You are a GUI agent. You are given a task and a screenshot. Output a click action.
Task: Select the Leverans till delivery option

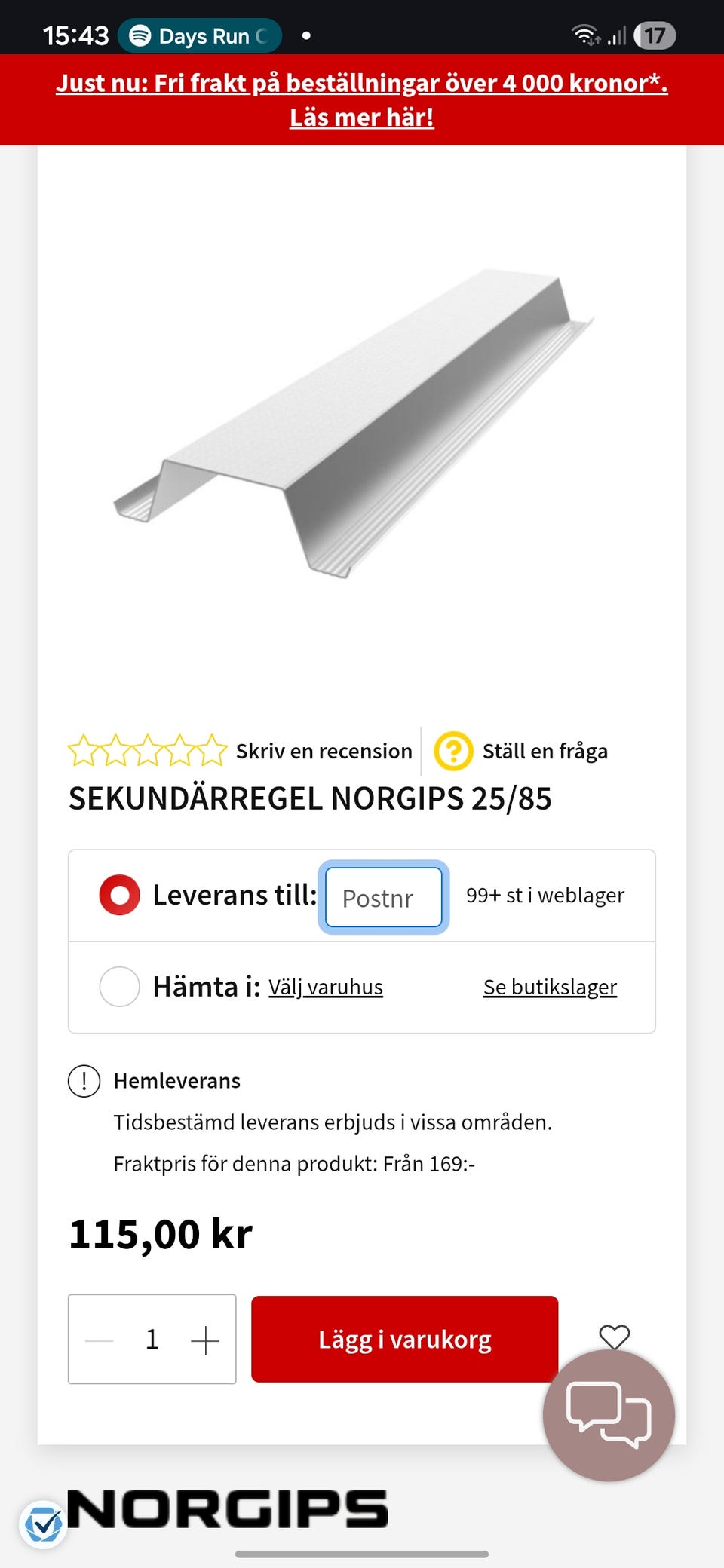118,894
